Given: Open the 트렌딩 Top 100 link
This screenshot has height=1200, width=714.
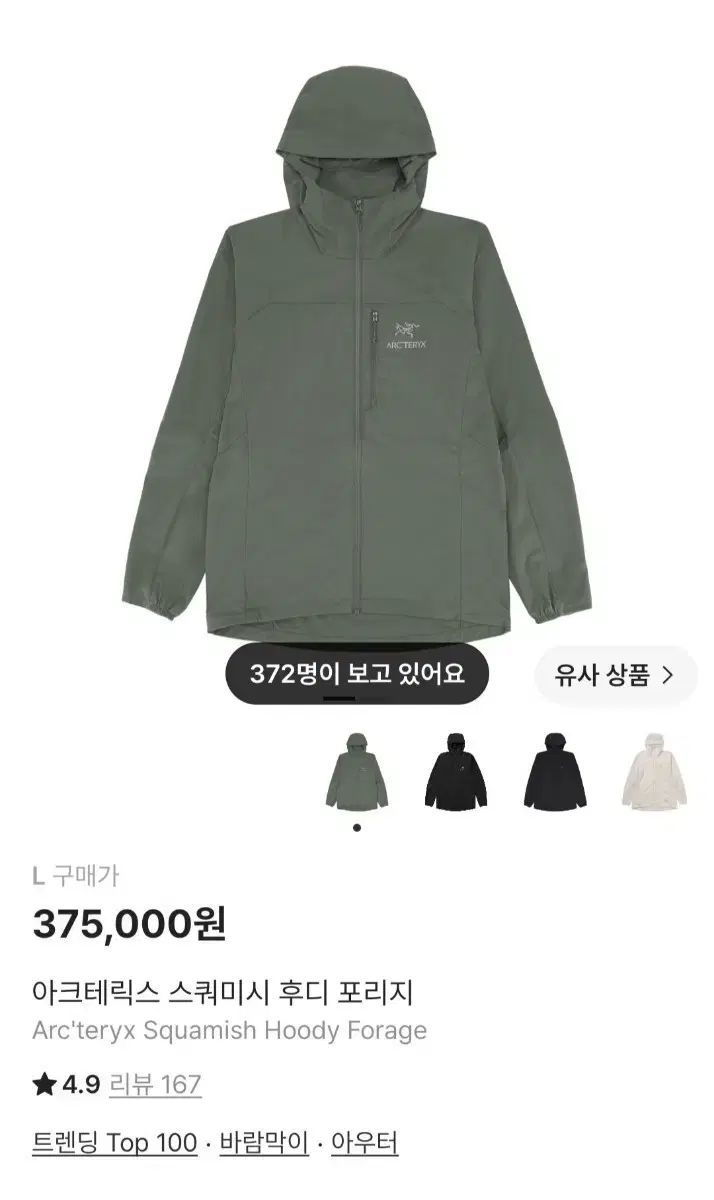Looking at the screenshot, I should (115, 1144).
